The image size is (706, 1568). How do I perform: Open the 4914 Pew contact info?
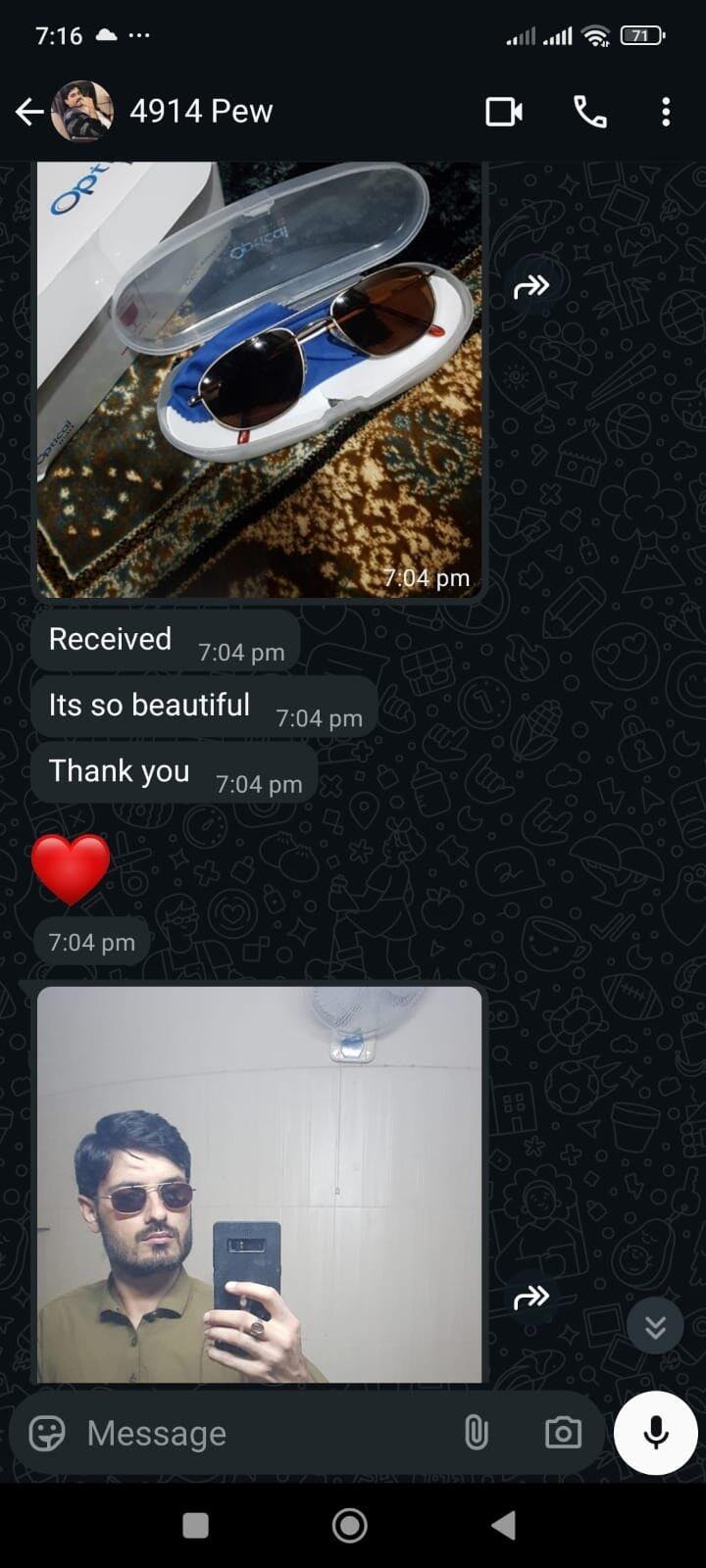201,112
